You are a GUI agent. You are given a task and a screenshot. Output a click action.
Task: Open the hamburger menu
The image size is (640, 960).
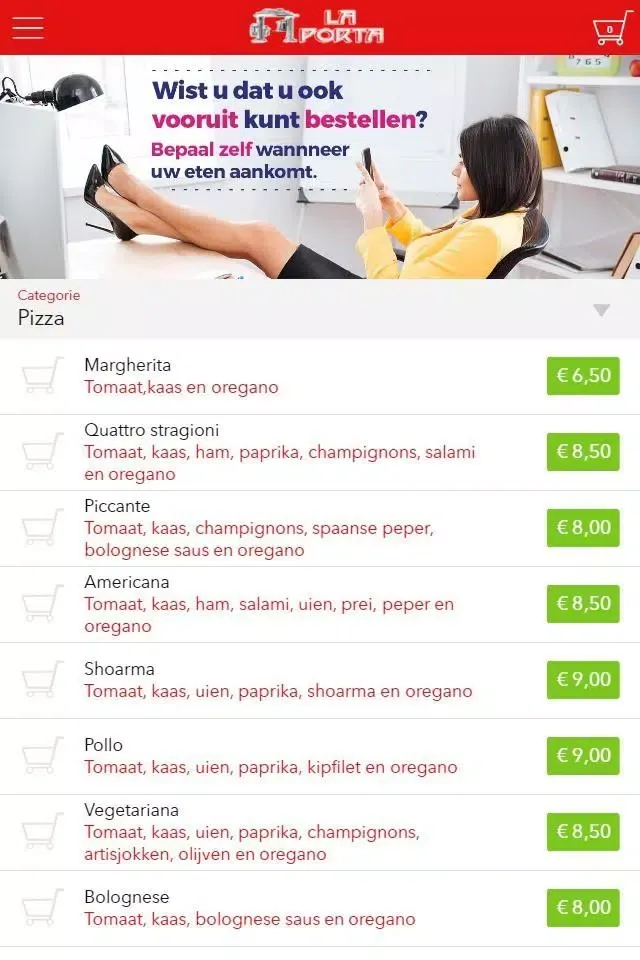(x=28, y=28)
